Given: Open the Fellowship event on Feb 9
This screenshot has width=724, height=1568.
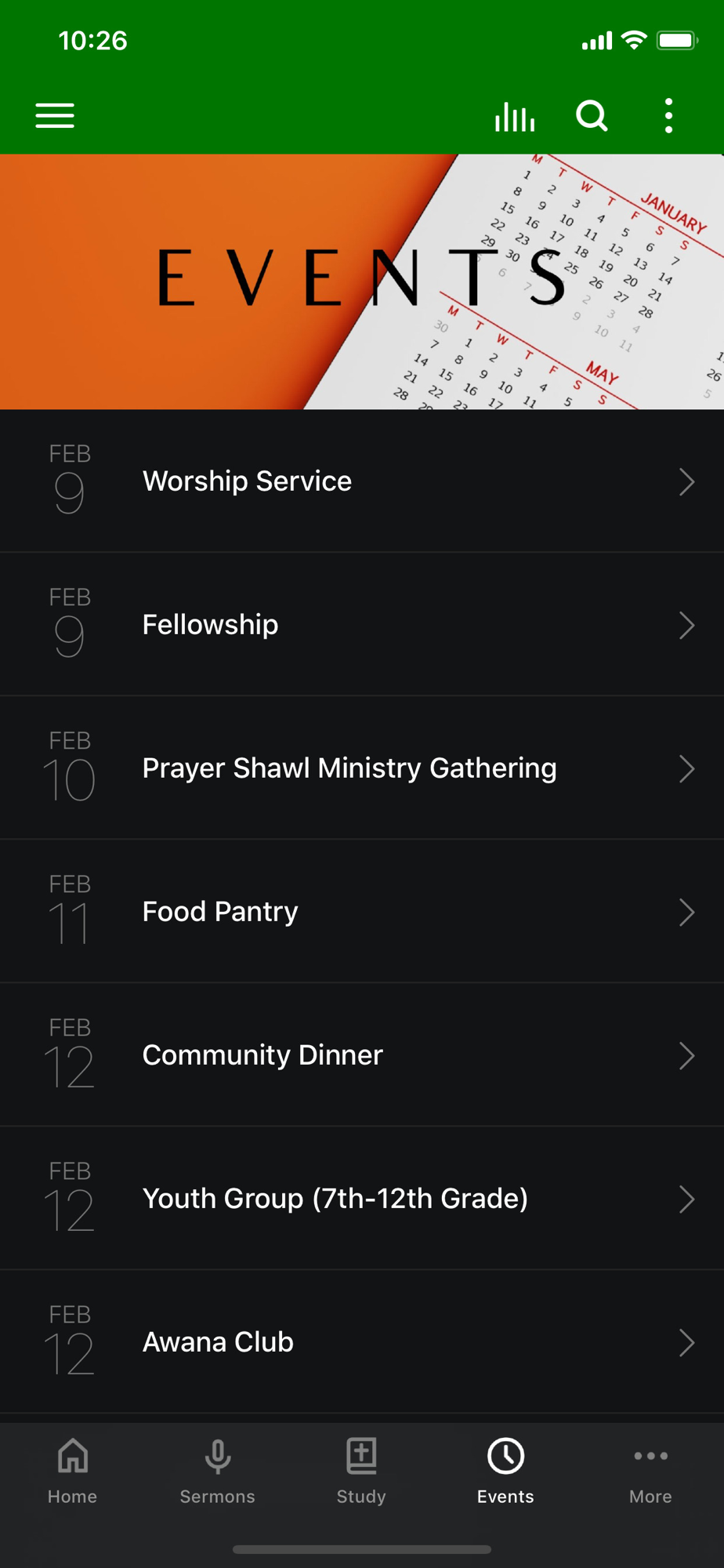Looking at the screenshot, I should (x=362, y=625).
